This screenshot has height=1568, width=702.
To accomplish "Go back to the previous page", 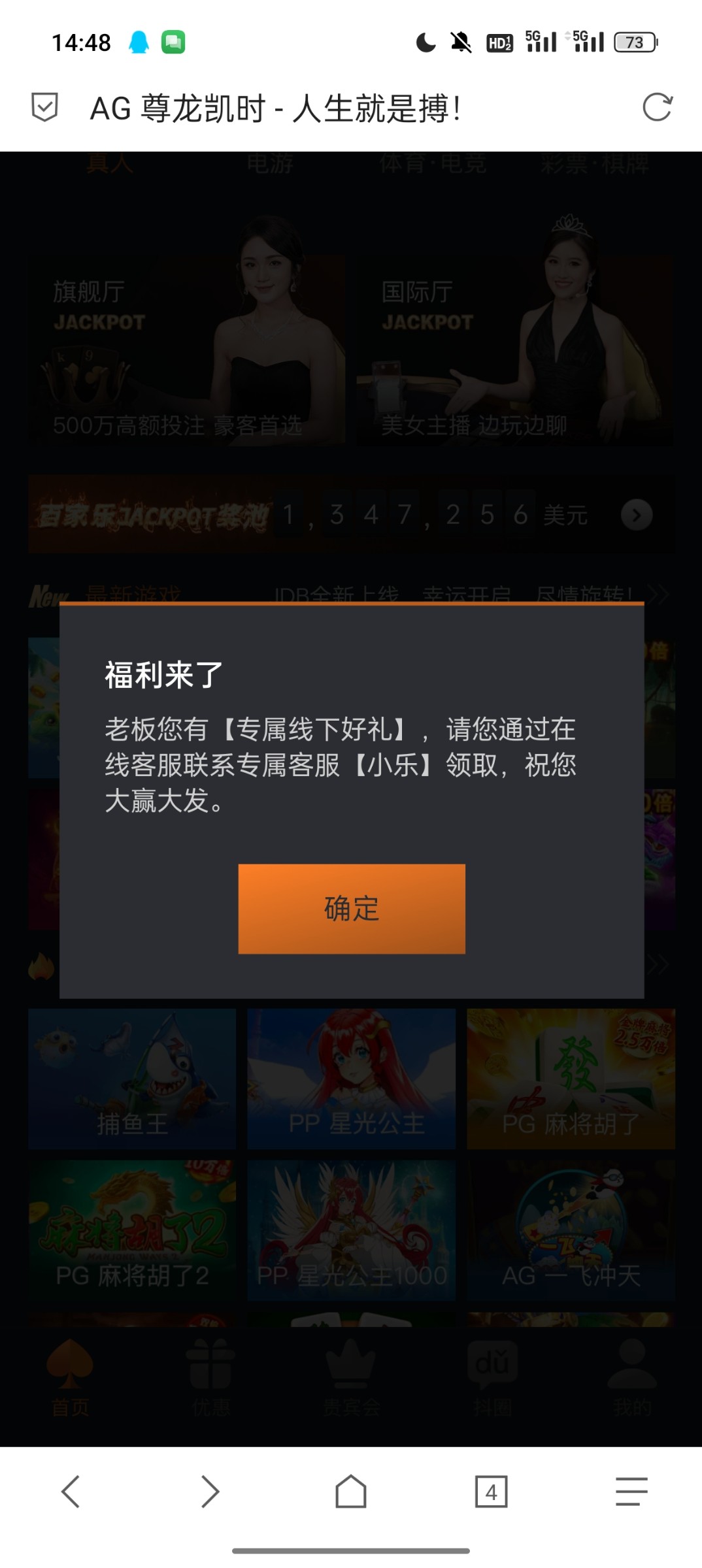I will point(71,1492).
